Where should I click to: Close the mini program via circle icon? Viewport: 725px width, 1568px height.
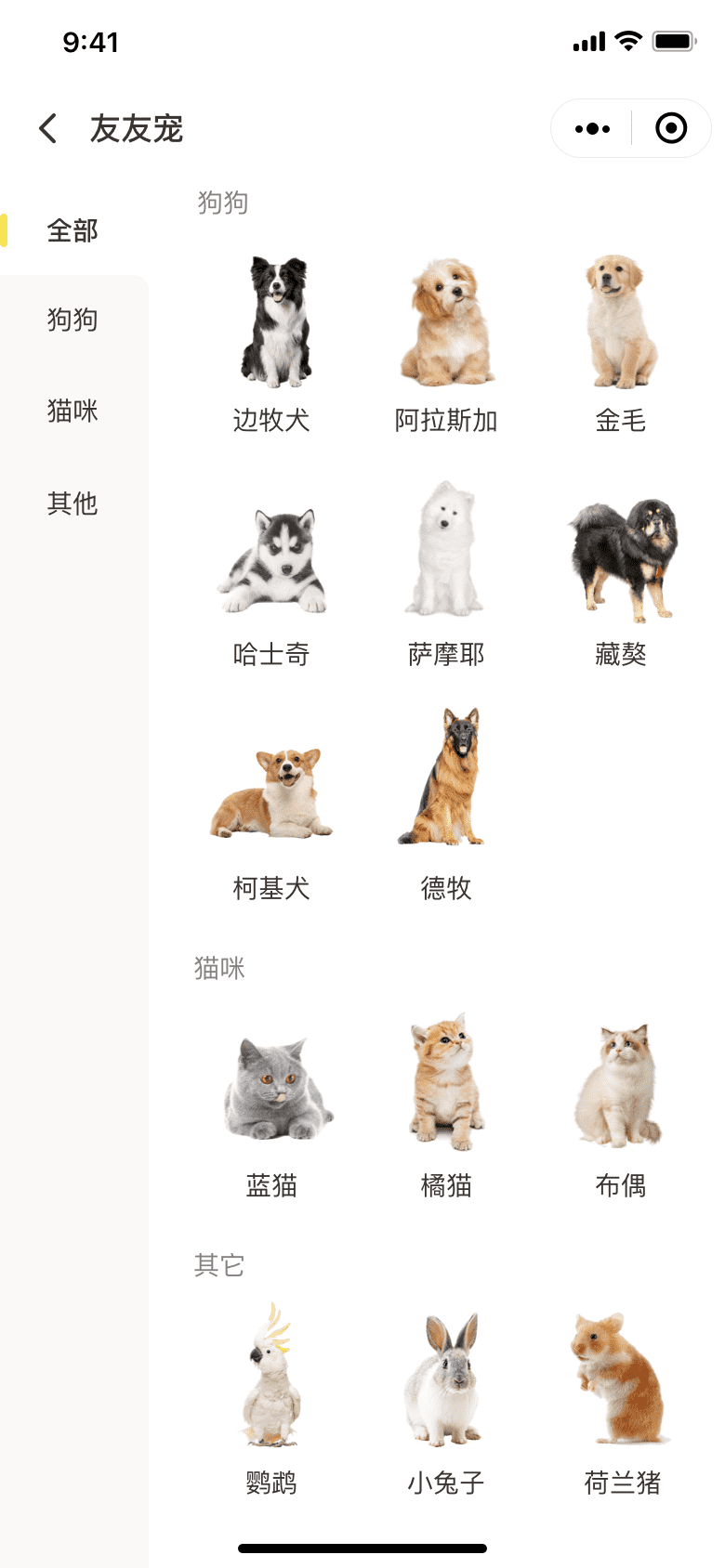[671, 128]
